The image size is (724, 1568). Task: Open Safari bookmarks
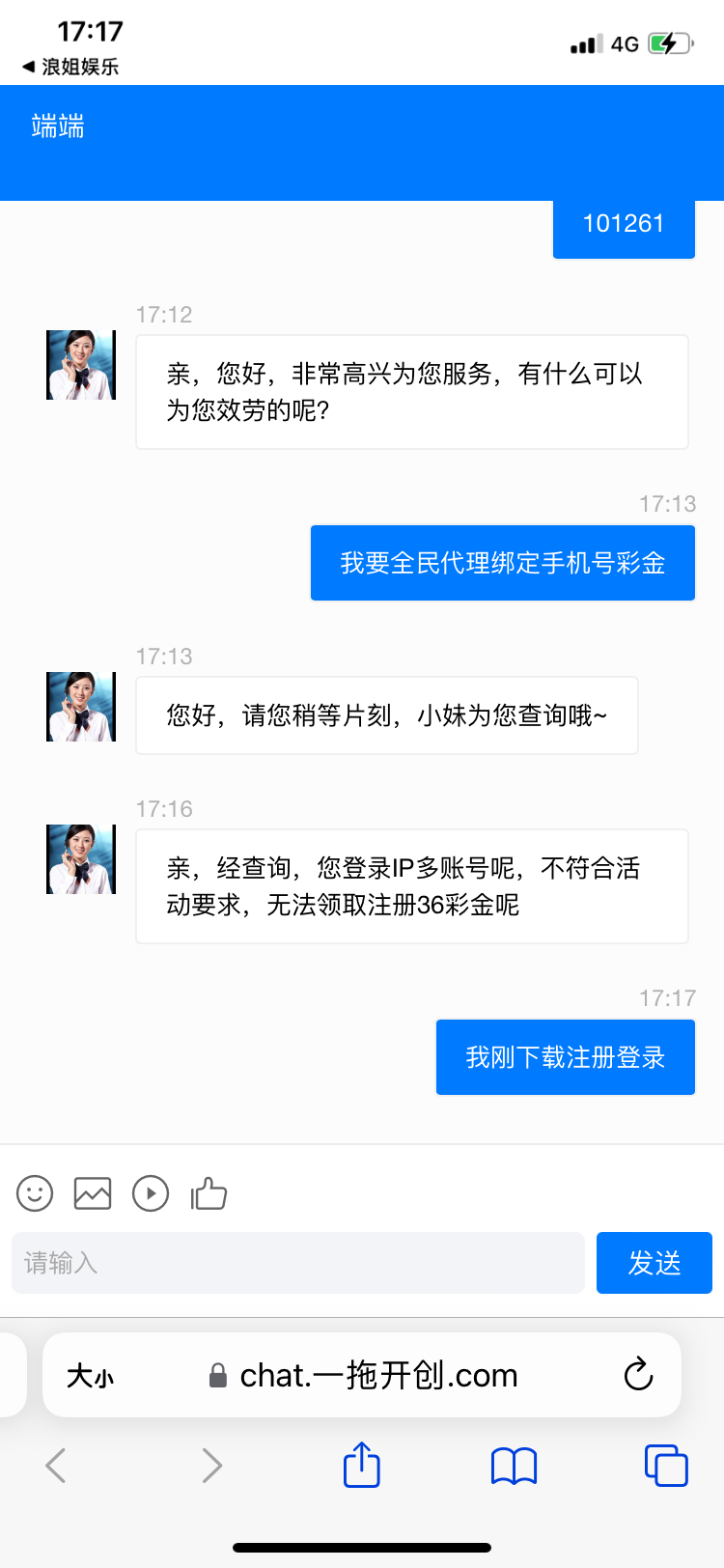[x=514, y=1465]
